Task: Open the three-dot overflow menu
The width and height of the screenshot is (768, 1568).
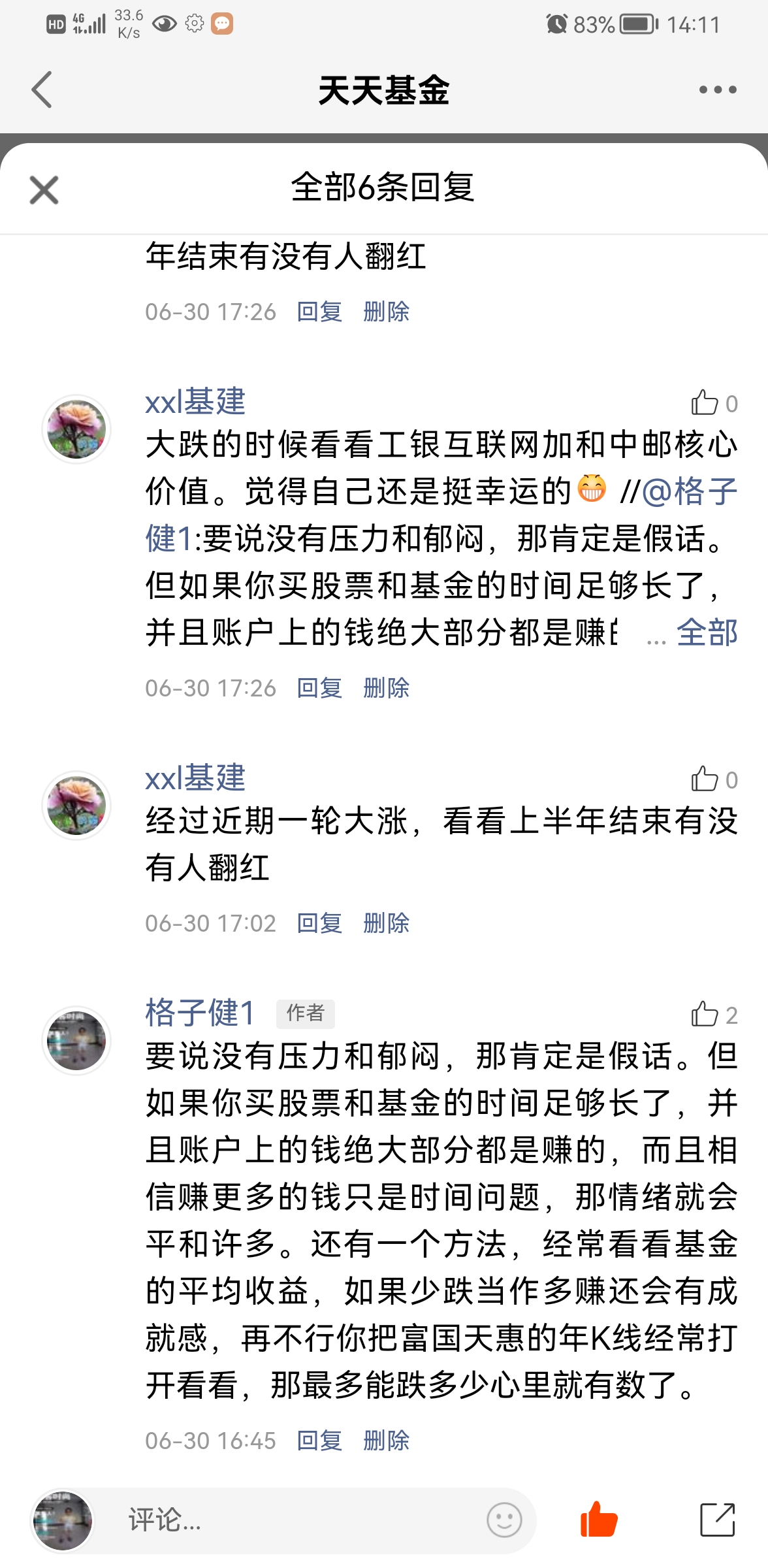Action: tap(717, 90)
